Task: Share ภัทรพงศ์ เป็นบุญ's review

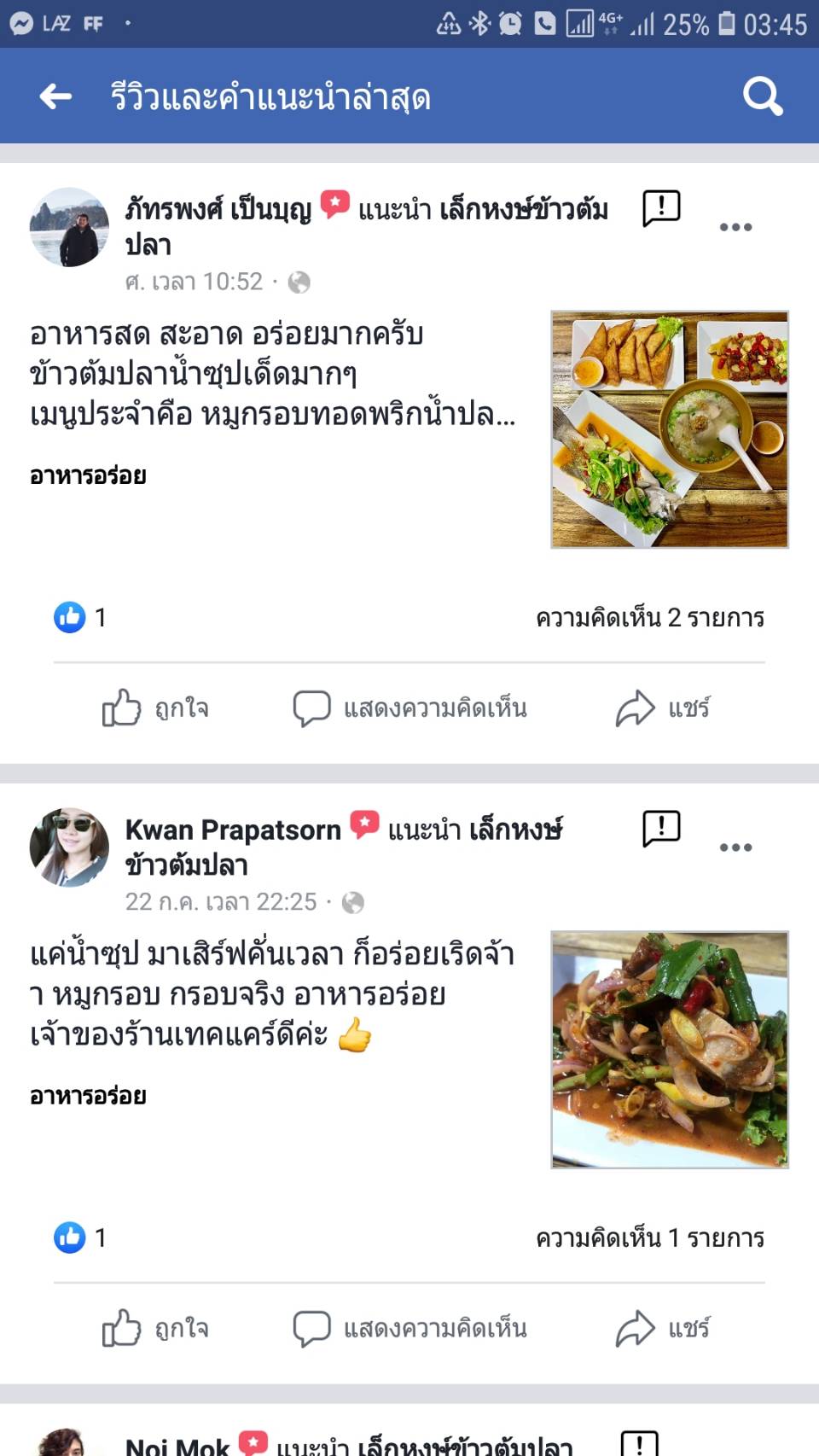Action: (663, 708)
